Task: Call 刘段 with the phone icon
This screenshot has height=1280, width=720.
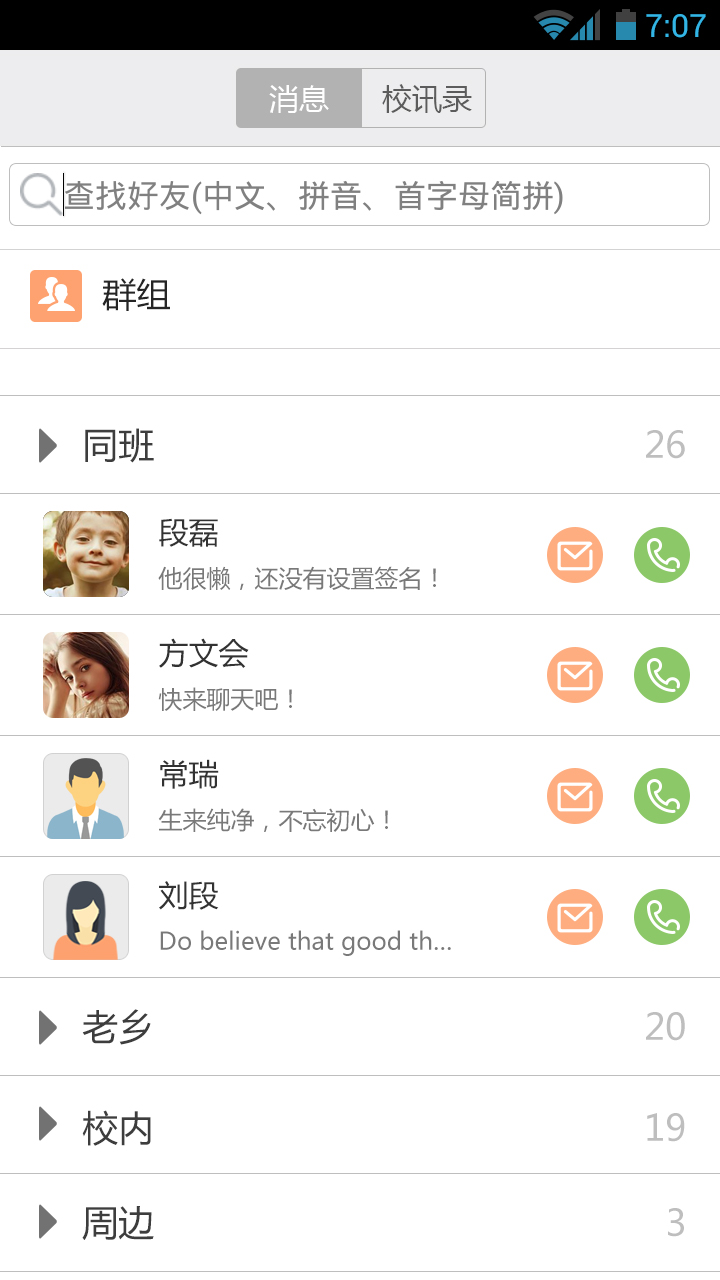Action: tap(662, 918)
